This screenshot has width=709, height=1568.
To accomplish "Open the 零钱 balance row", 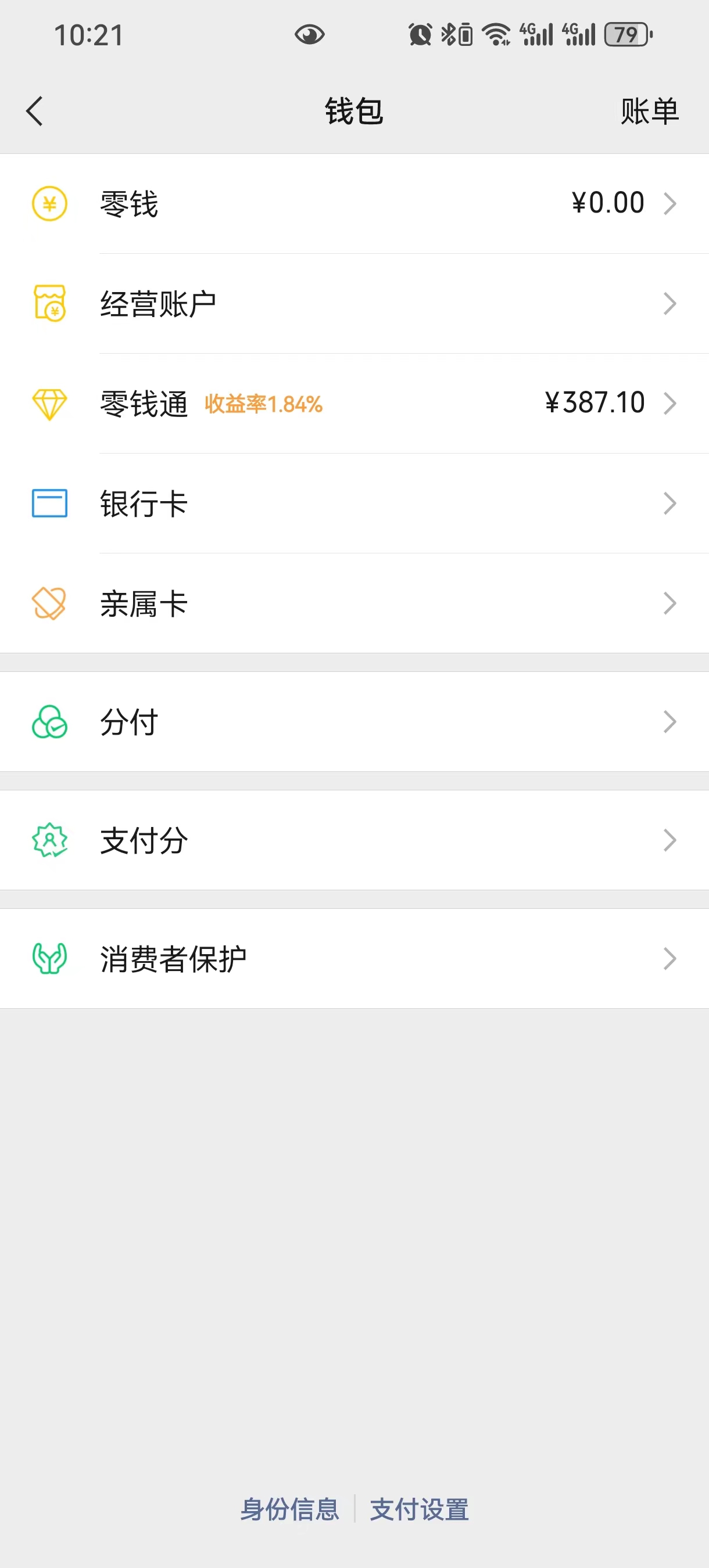I will tap(353, 203).
